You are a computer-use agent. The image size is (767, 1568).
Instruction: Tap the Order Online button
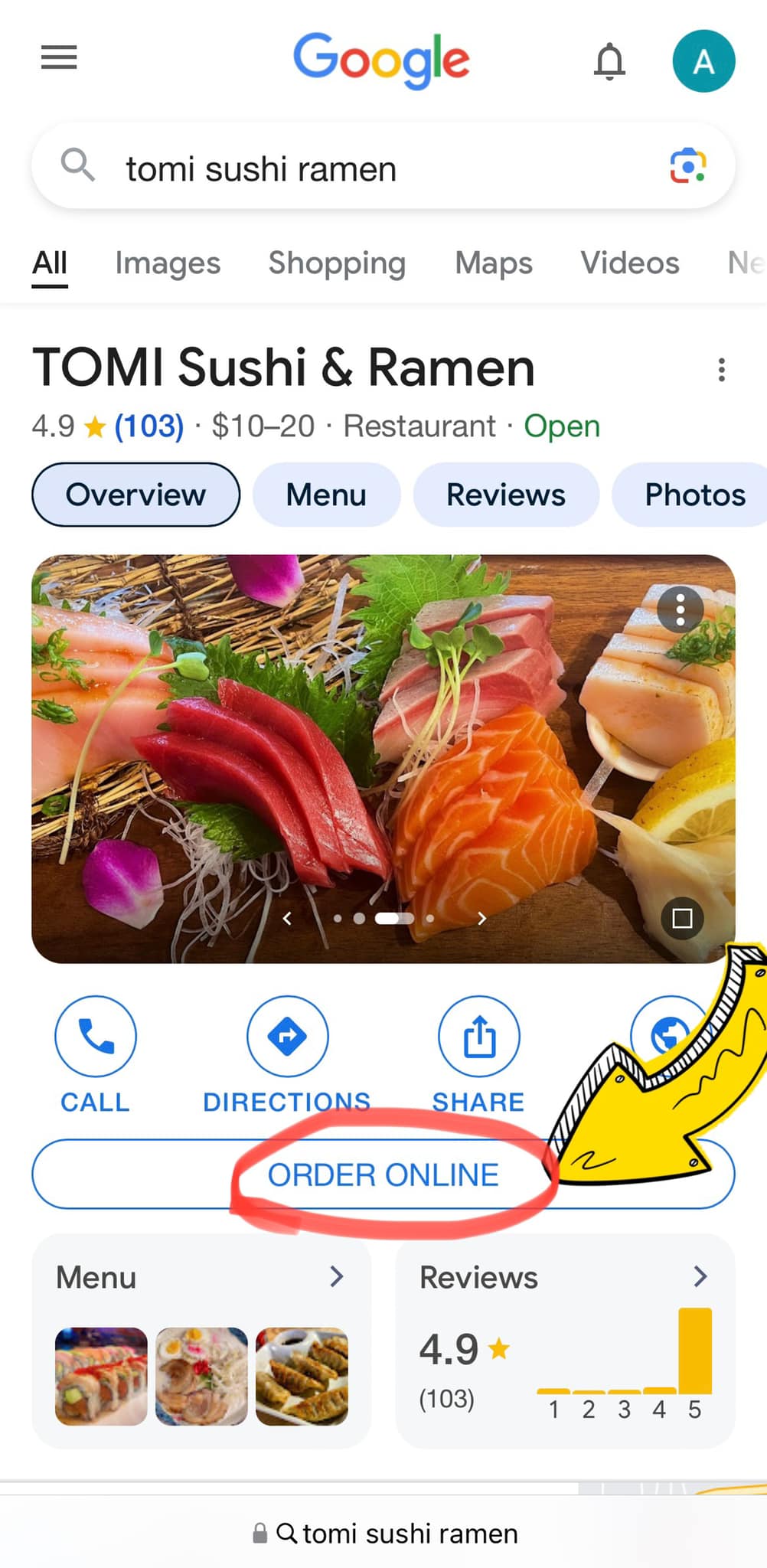(x=383, y=1174)
